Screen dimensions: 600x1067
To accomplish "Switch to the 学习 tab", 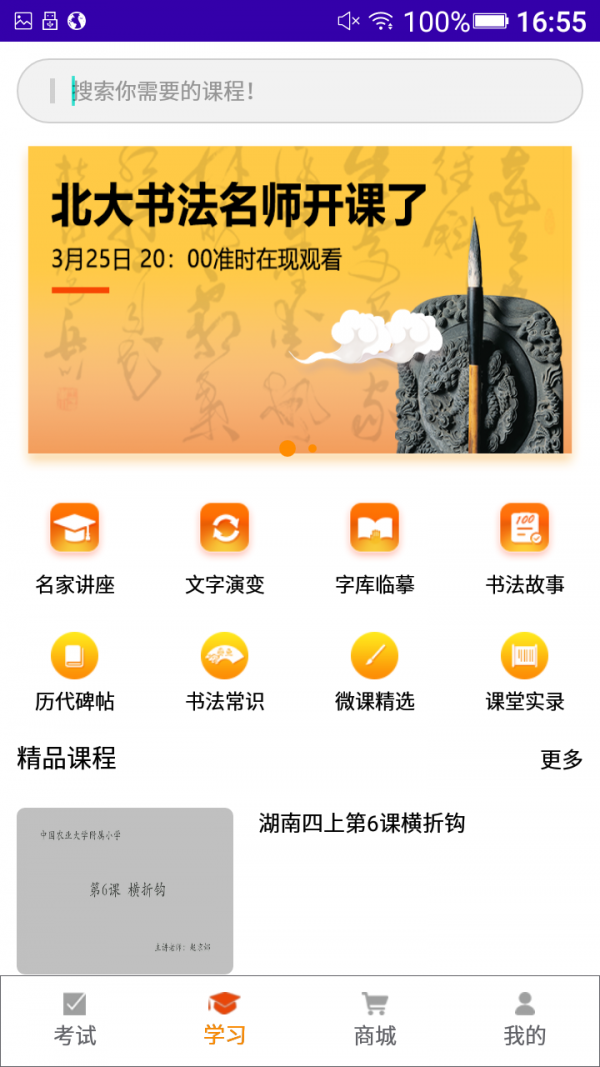I will click(x=225, y=1020).
